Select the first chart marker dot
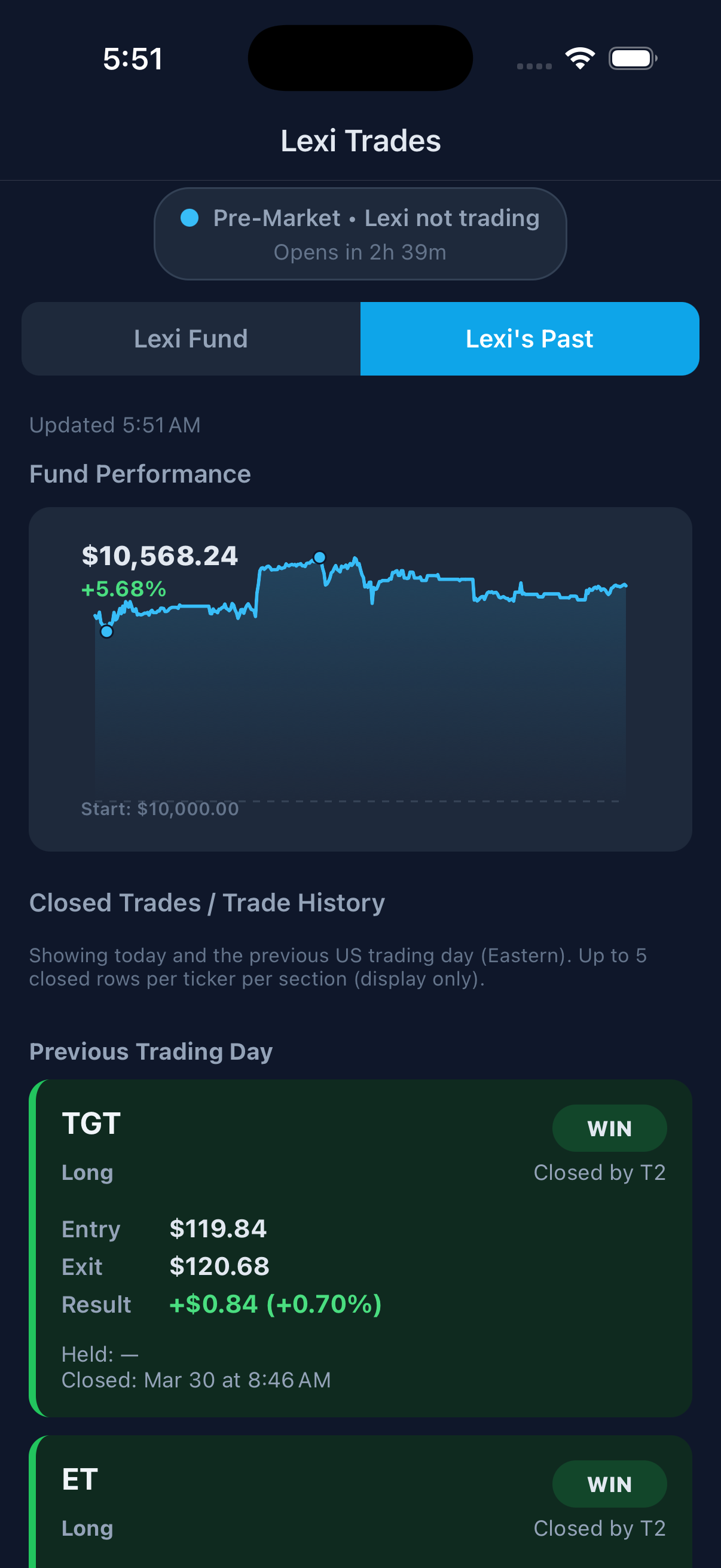Viewport: 721px width, 1568px height. click(x=106, y=633)
